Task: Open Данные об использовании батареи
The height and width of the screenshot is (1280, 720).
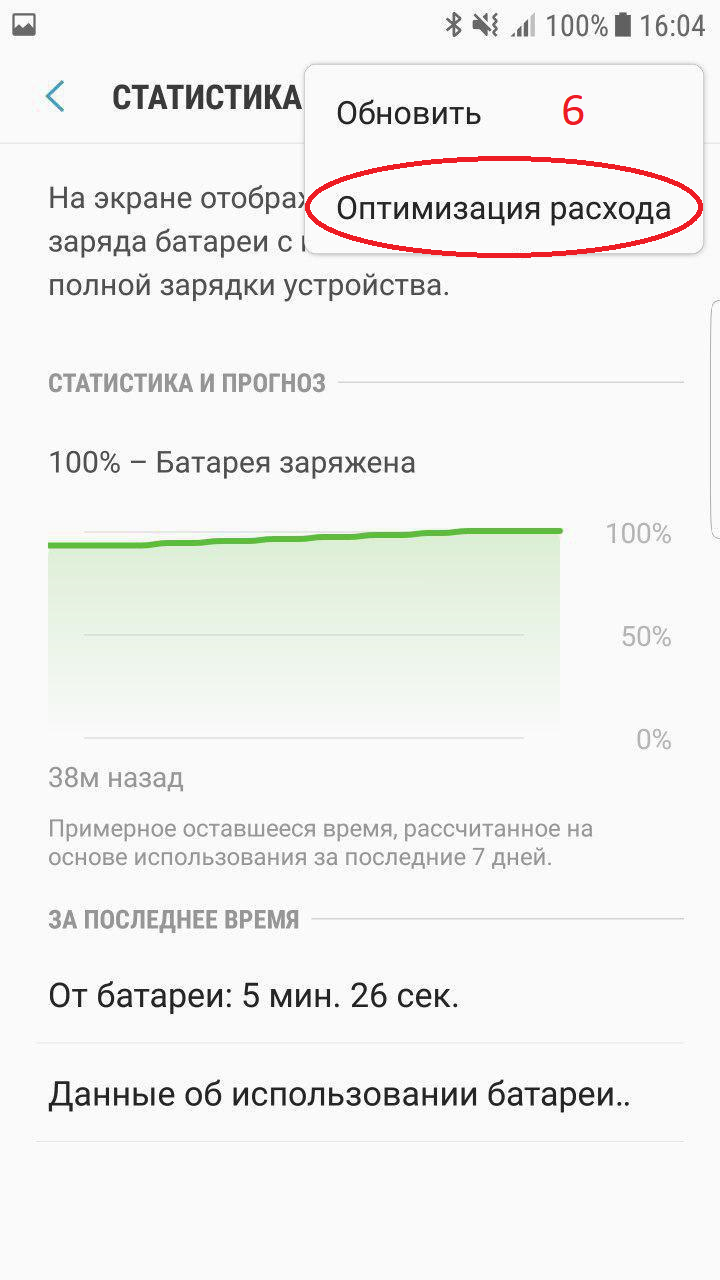Action: click(360, 1095)
